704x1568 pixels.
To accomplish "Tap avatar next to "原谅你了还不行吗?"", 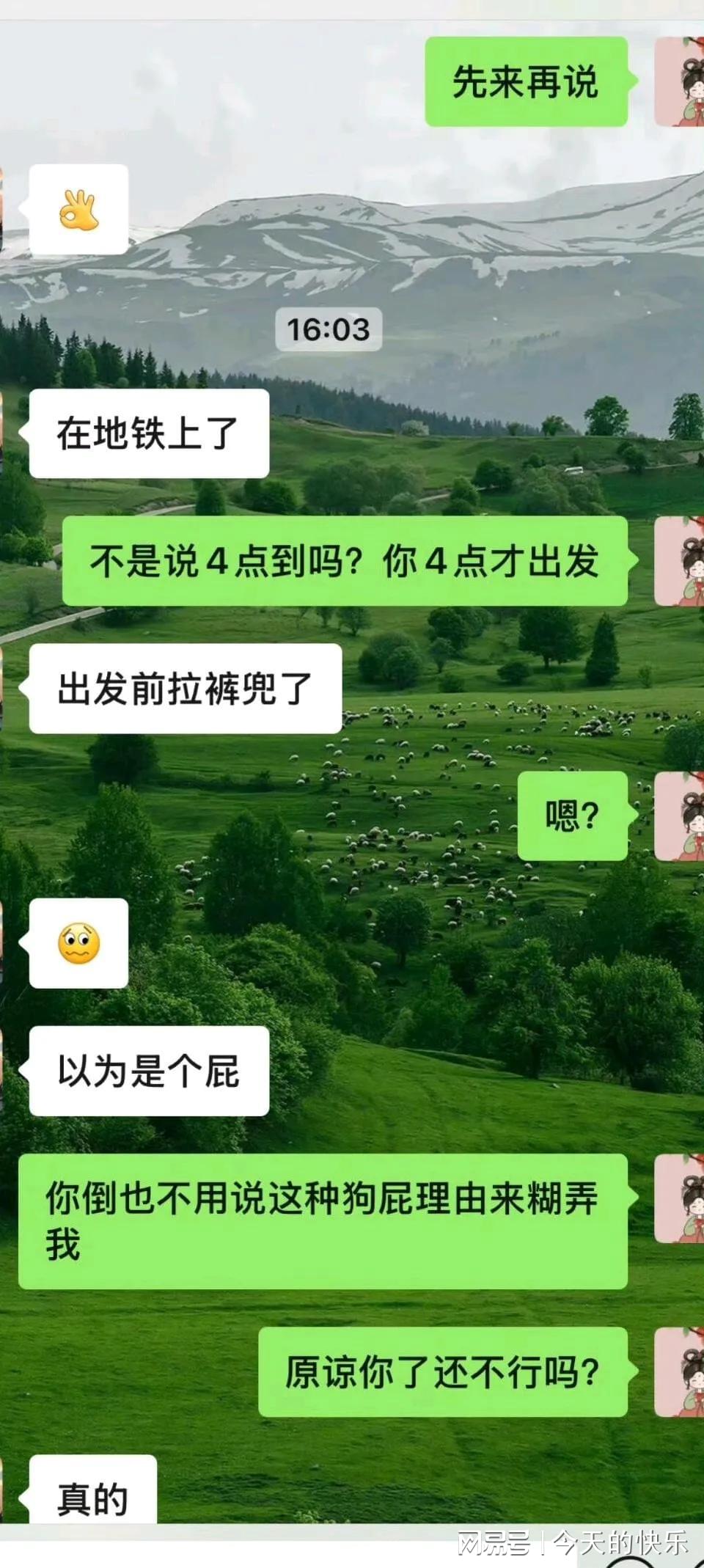I will (x=680, y=1371).
